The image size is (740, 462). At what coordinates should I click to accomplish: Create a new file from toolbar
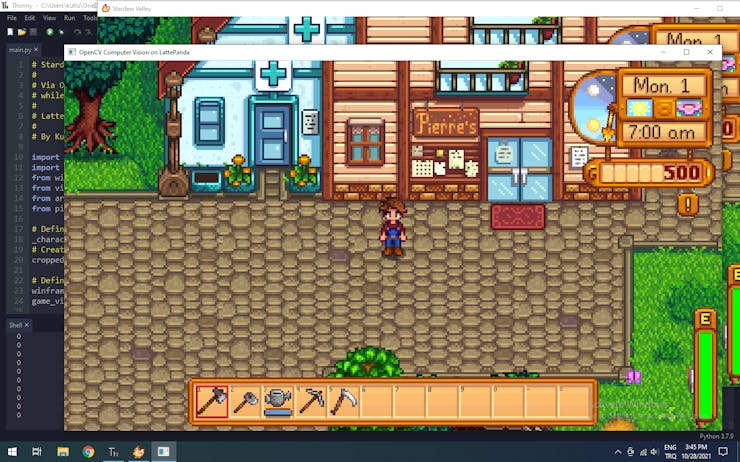pos(9,32)
